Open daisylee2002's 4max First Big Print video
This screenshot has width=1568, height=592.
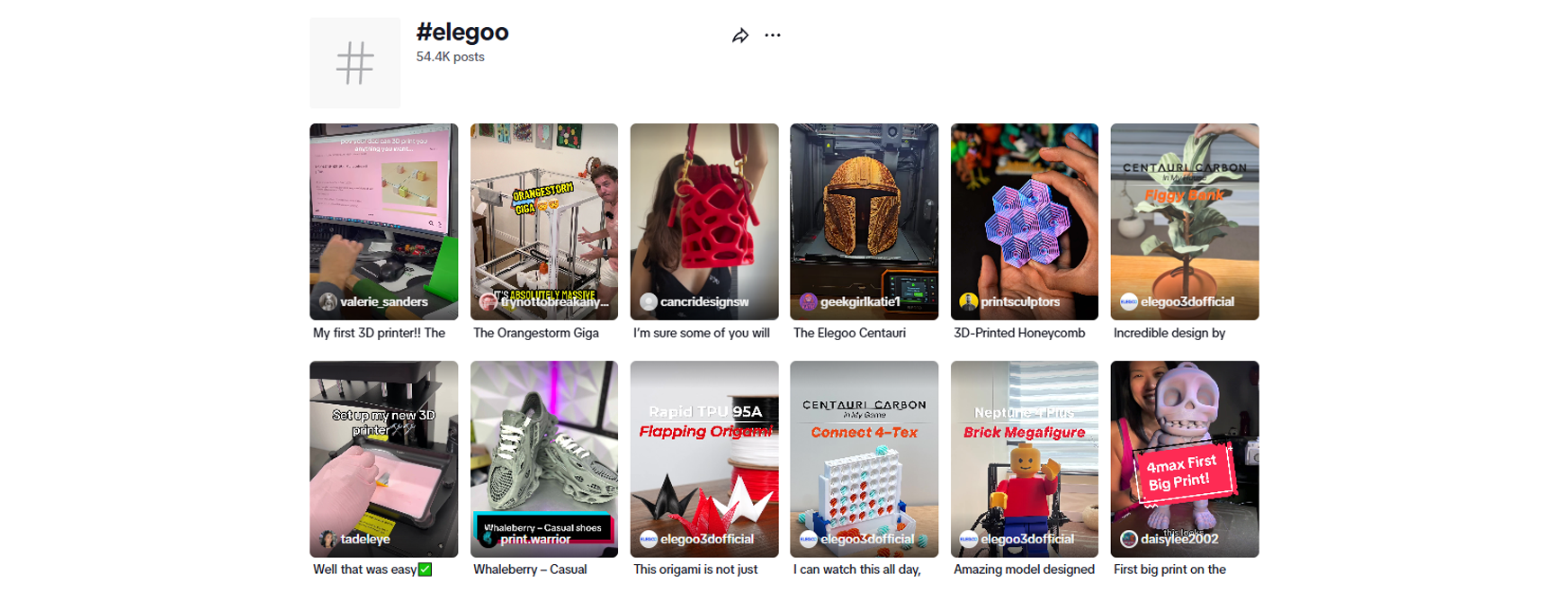point(1184,458)
